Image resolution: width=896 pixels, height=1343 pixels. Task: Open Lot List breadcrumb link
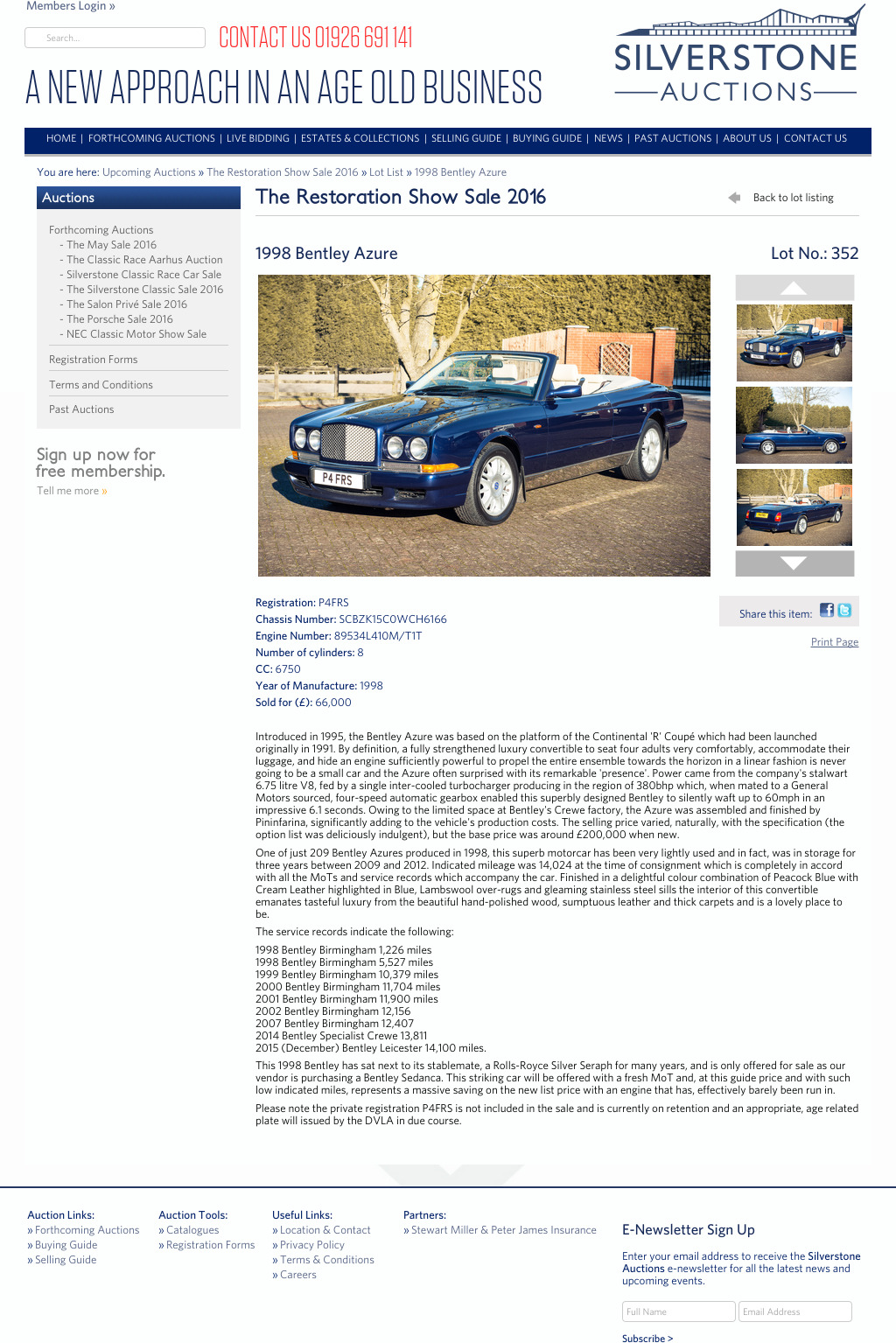click(x=386, y=172)
